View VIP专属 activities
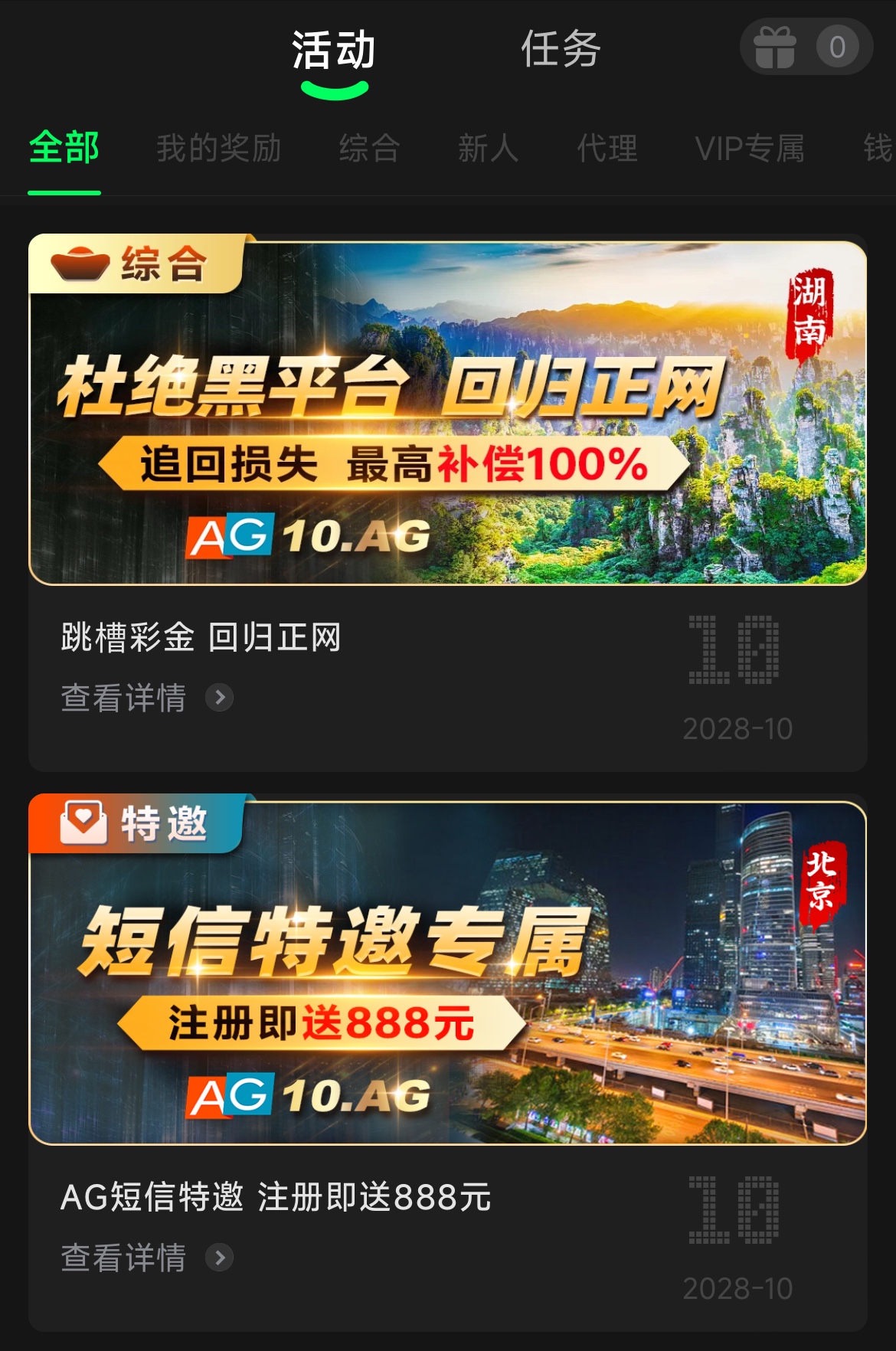The image size is (896, 1351). point(750,148)
